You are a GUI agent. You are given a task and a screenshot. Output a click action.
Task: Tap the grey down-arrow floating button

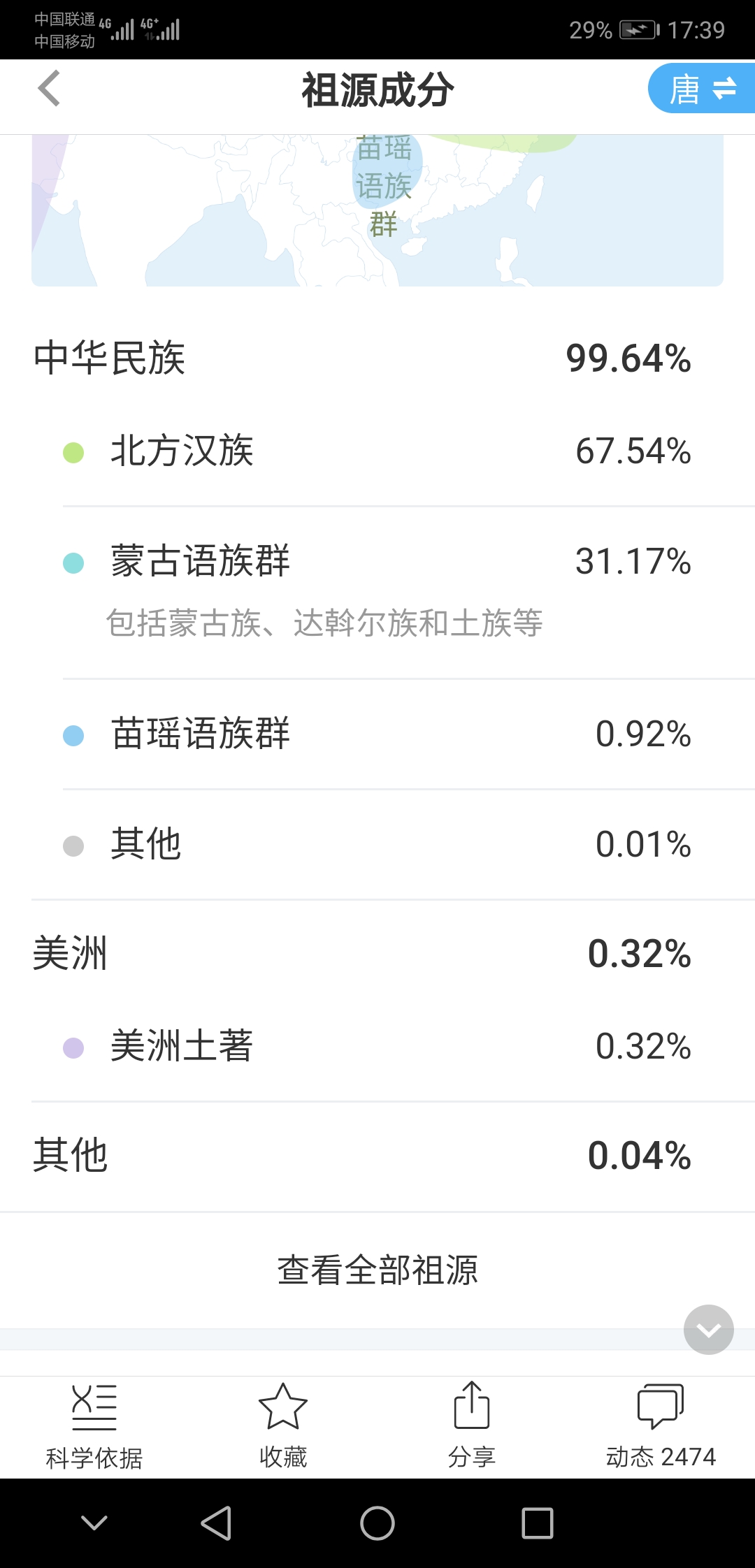(709, 1330)
